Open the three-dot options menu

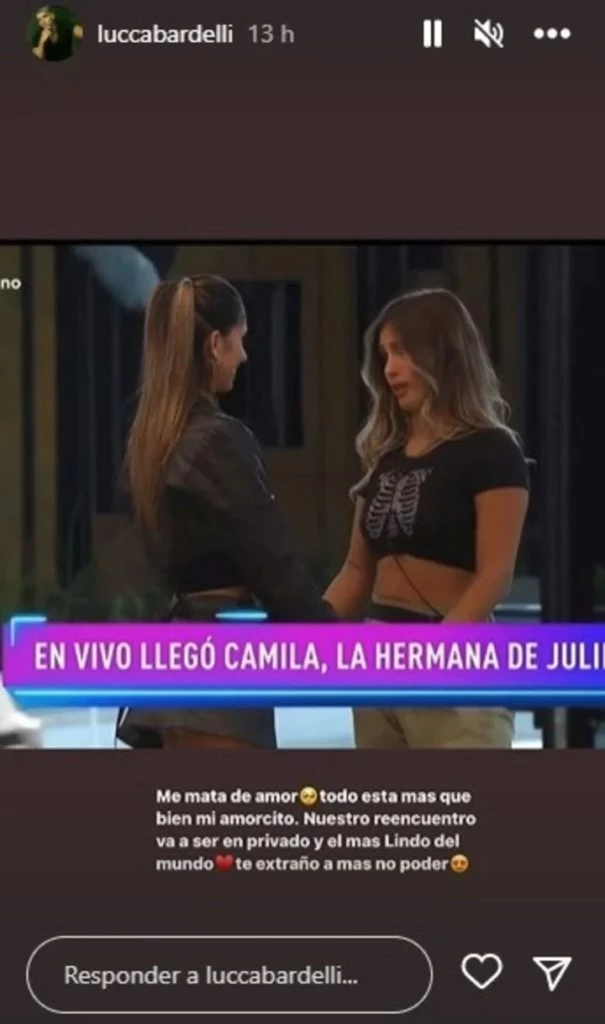551,34
